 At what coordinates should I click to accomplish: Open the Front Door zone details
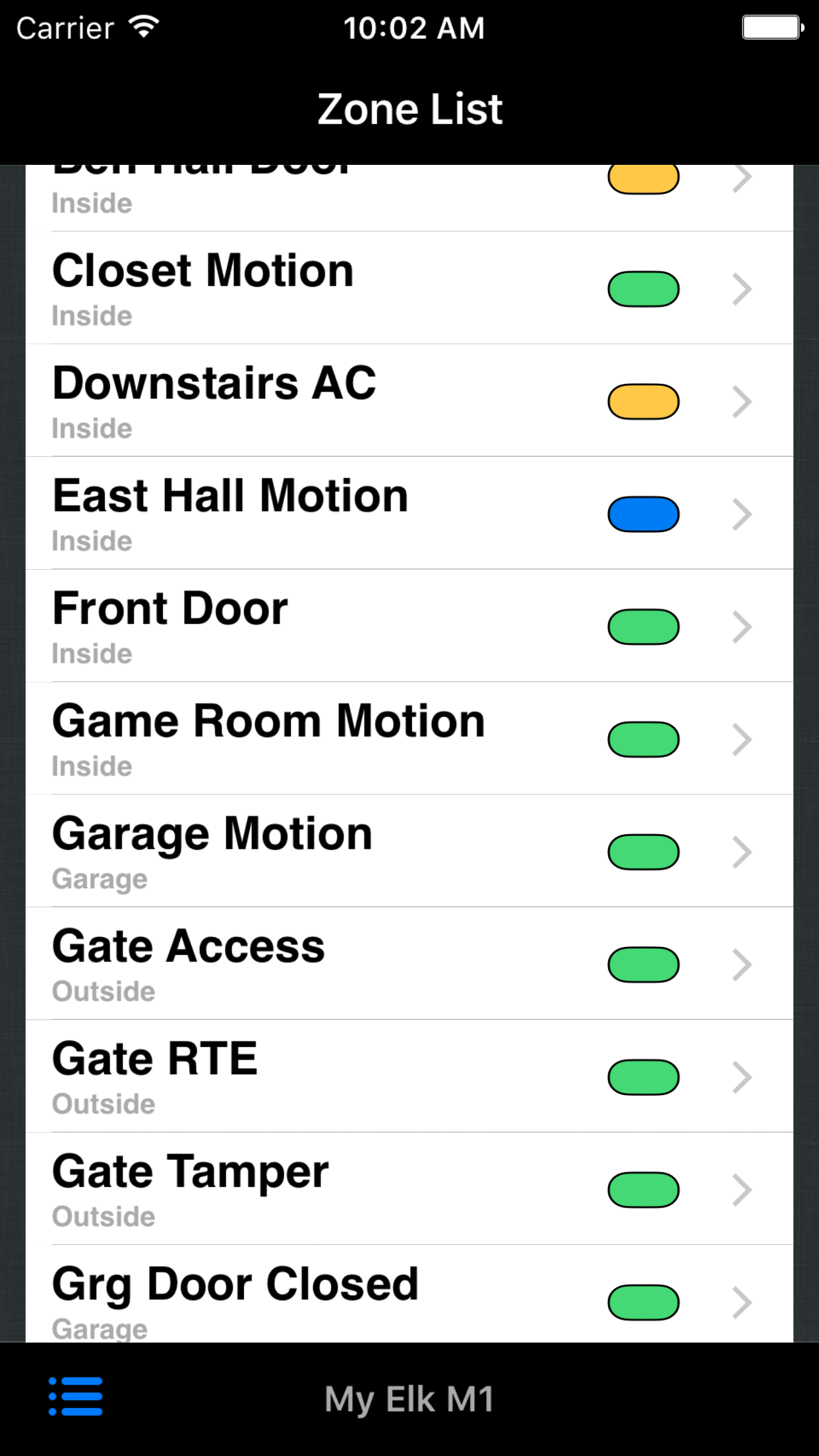(409, 626)
